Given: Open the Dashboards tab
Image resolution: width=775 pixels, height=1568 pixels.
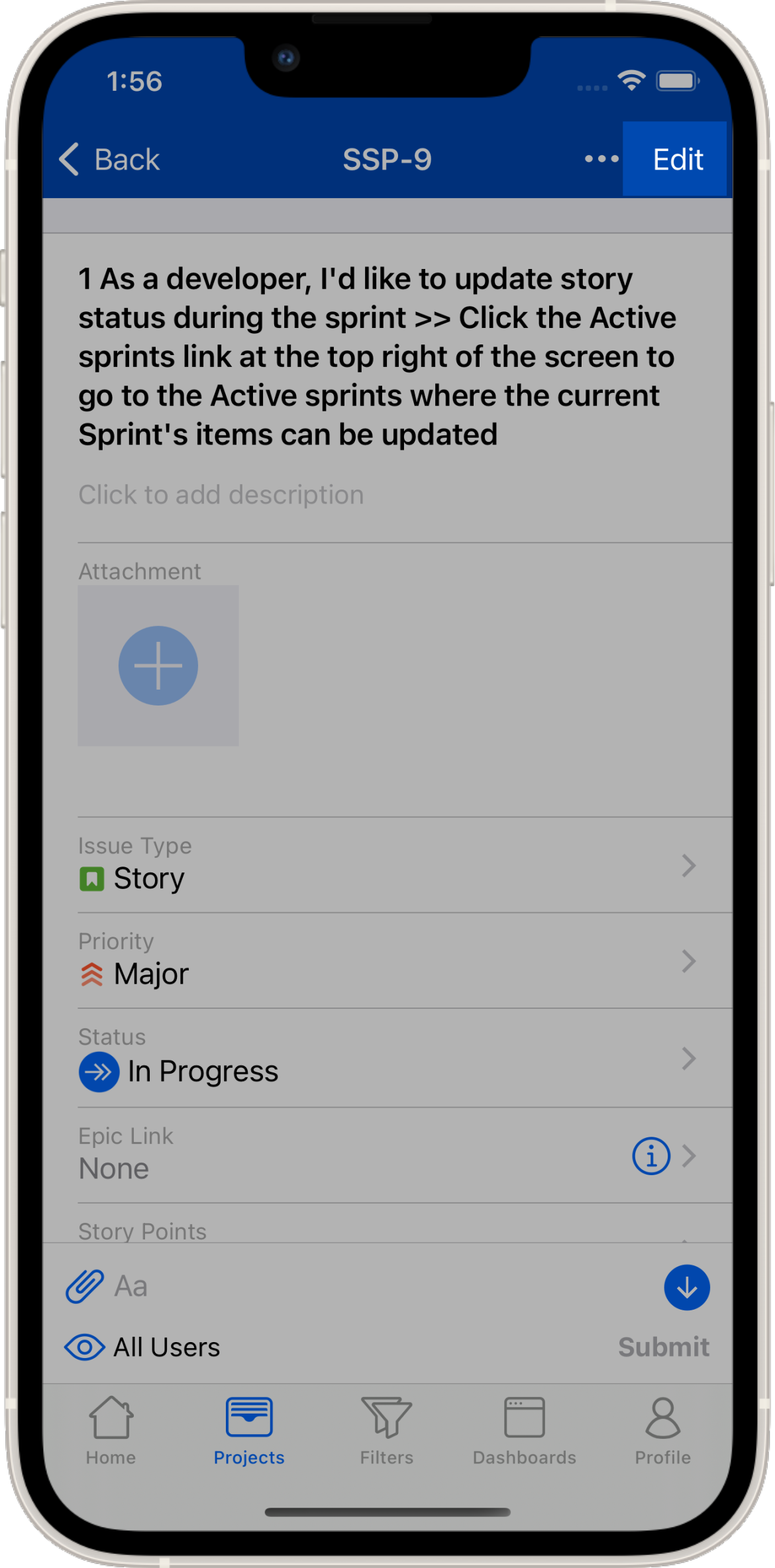Looking at the screenshot, I should coord(524,1430).
